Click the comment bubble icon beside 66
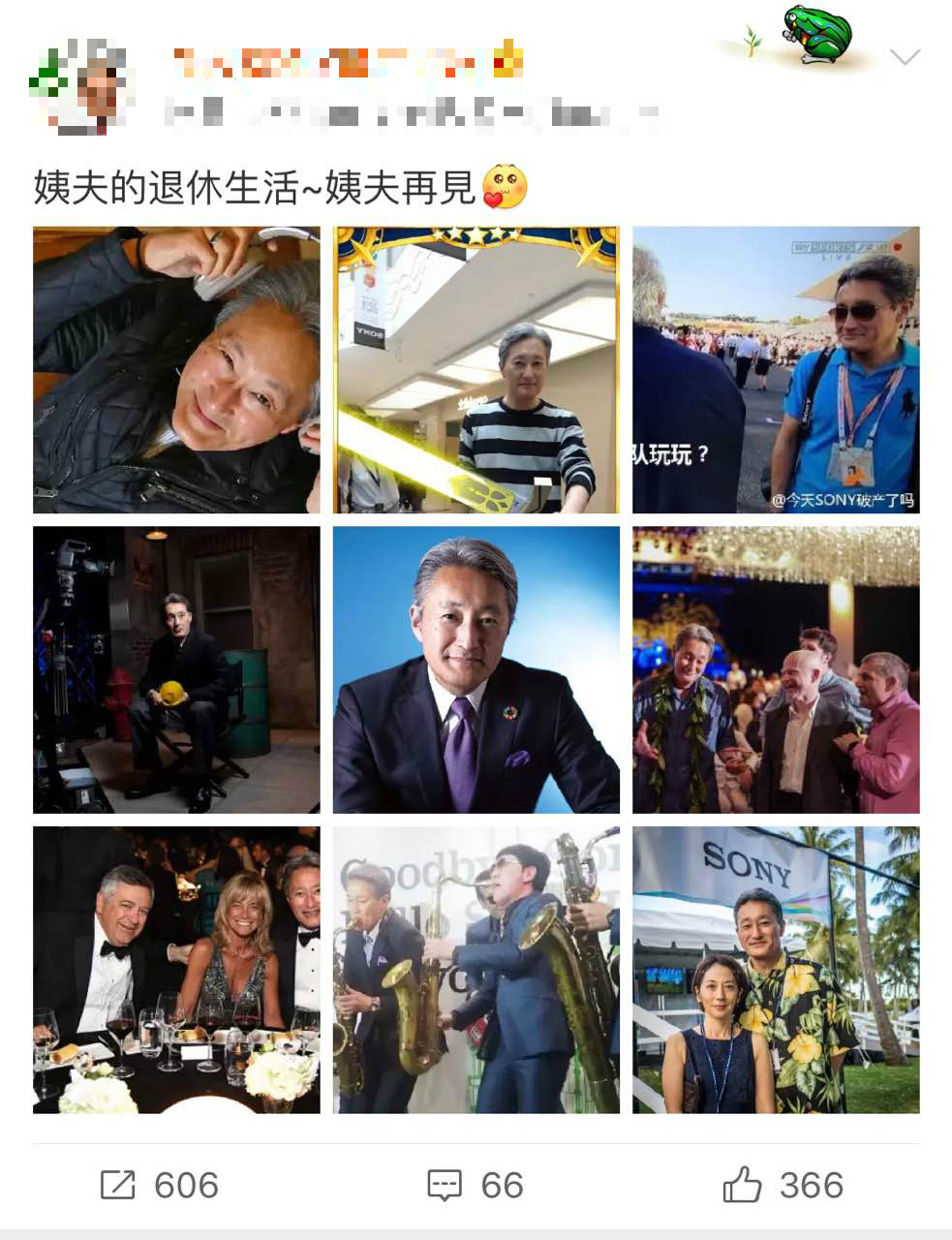This screenshot has width=952, height=1240. coord(446,1184)
